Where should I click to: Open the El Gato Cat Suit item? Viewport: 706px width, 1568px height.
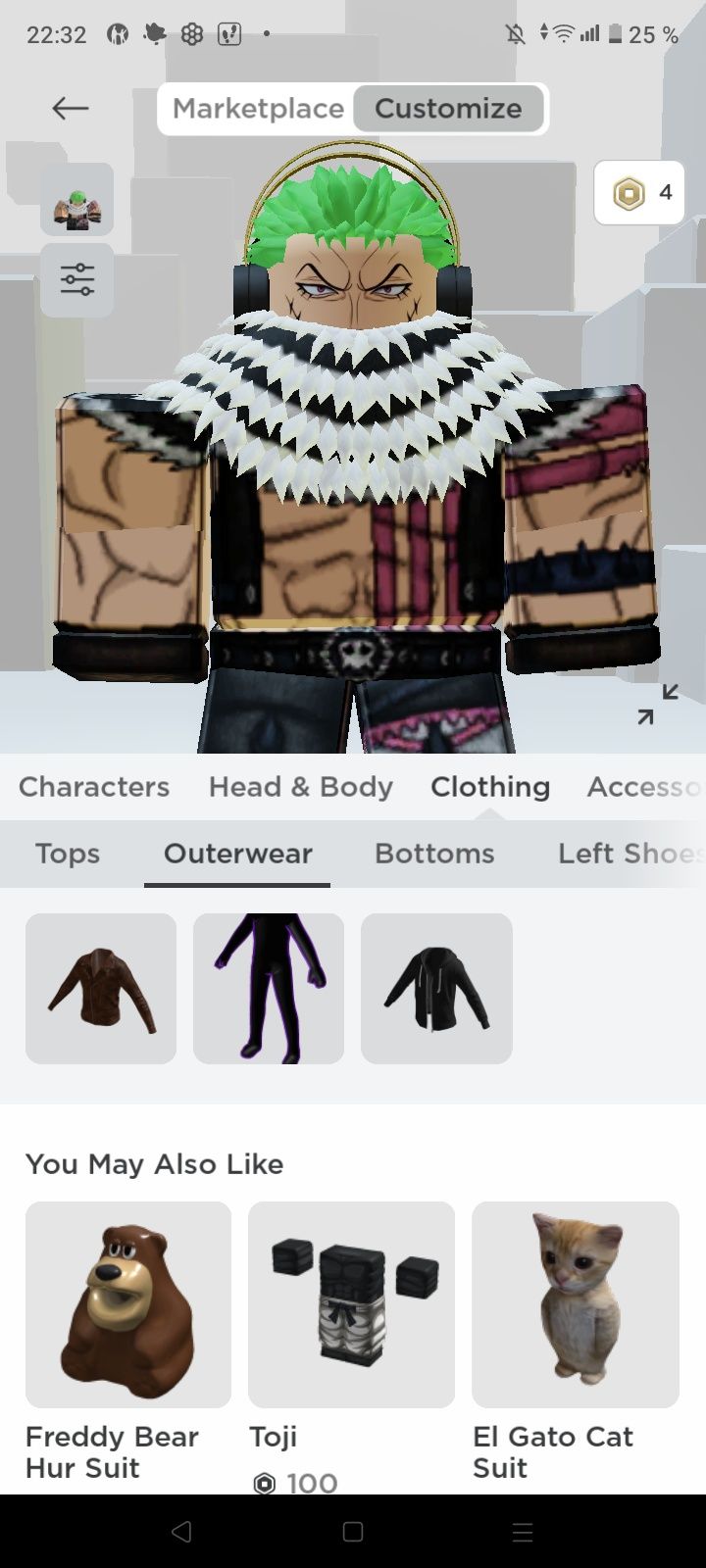point(576,1304)
